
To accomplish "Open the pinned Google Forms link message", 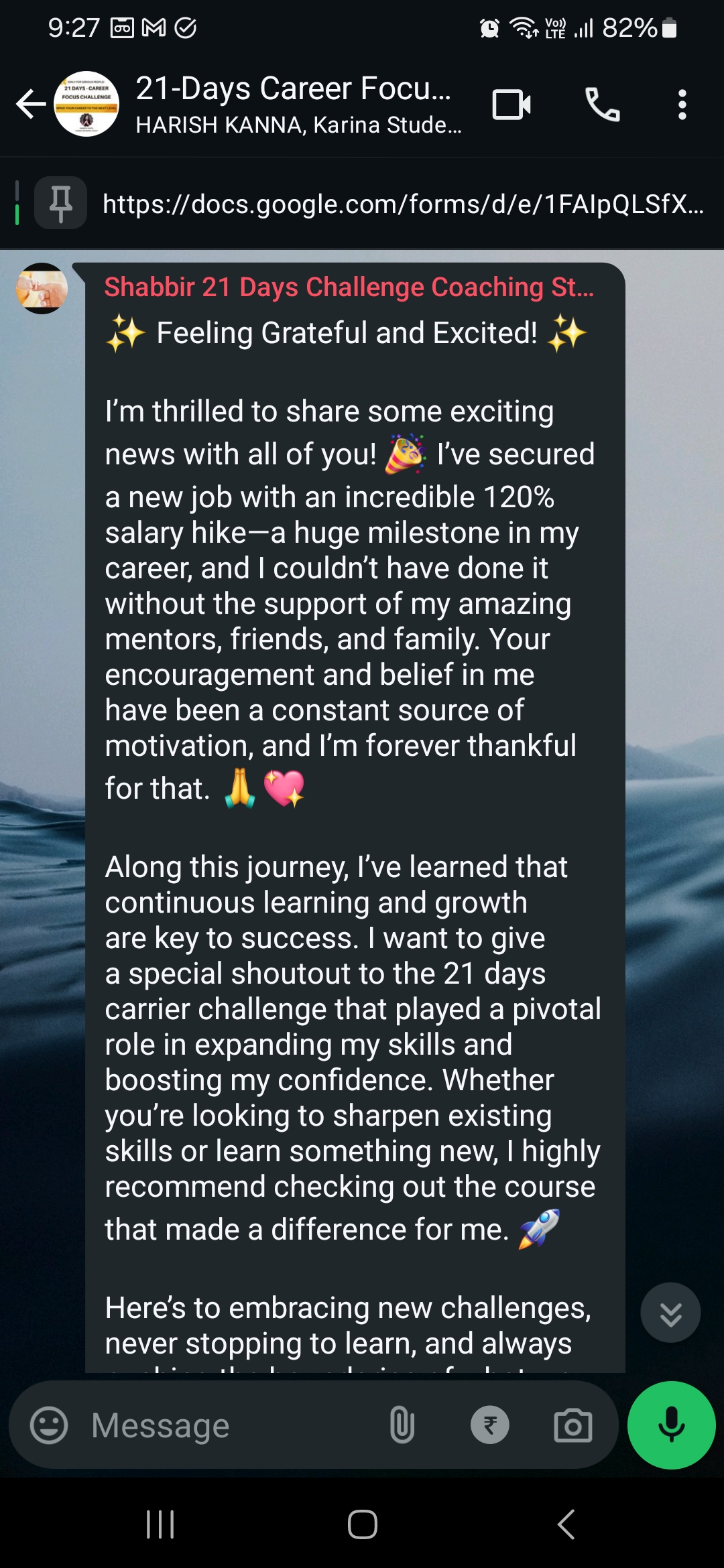I will (402, 204).
